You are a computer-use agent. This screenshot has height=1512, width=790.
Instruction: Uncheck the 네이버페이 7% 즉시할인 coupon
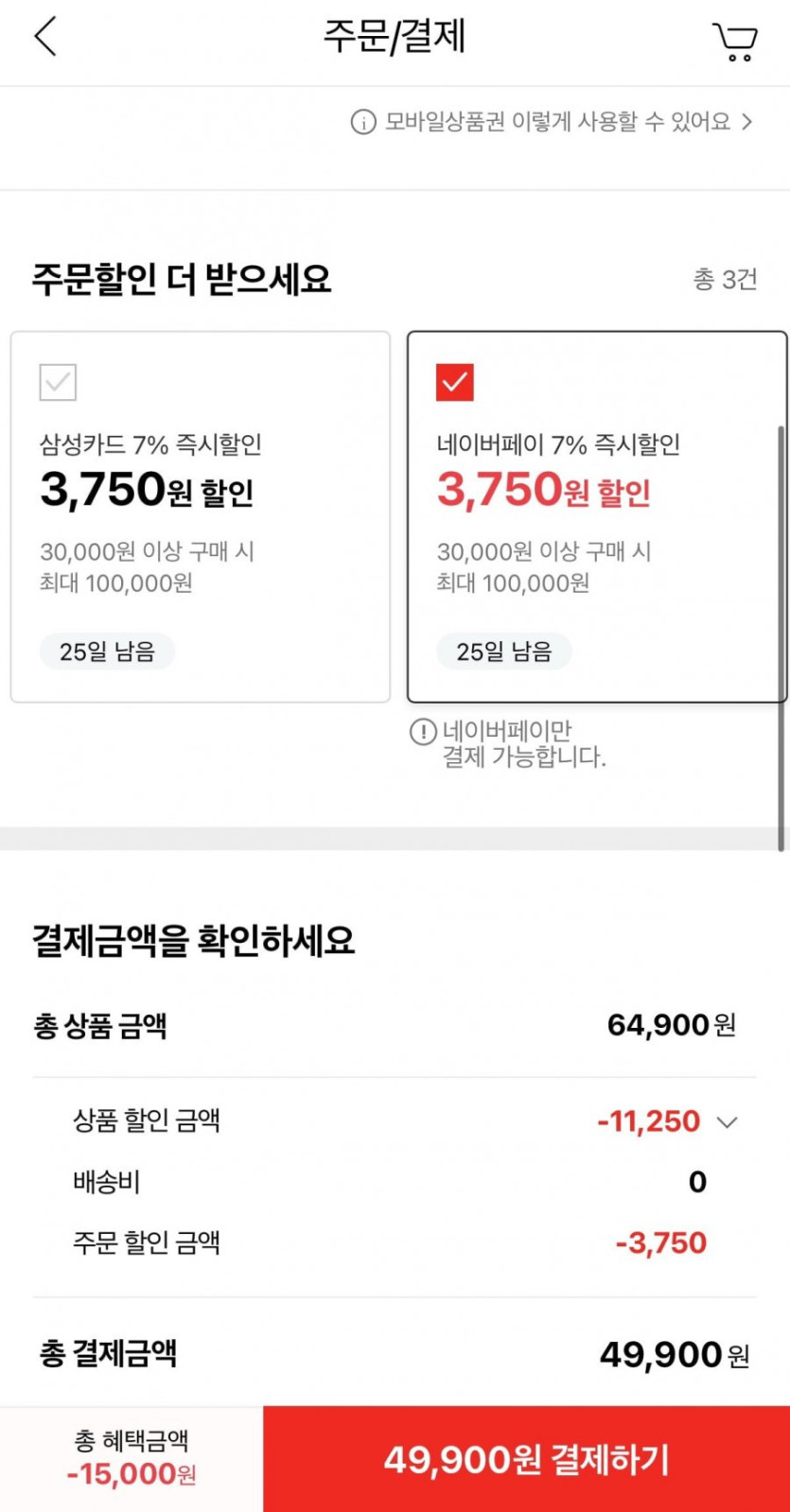455,383
